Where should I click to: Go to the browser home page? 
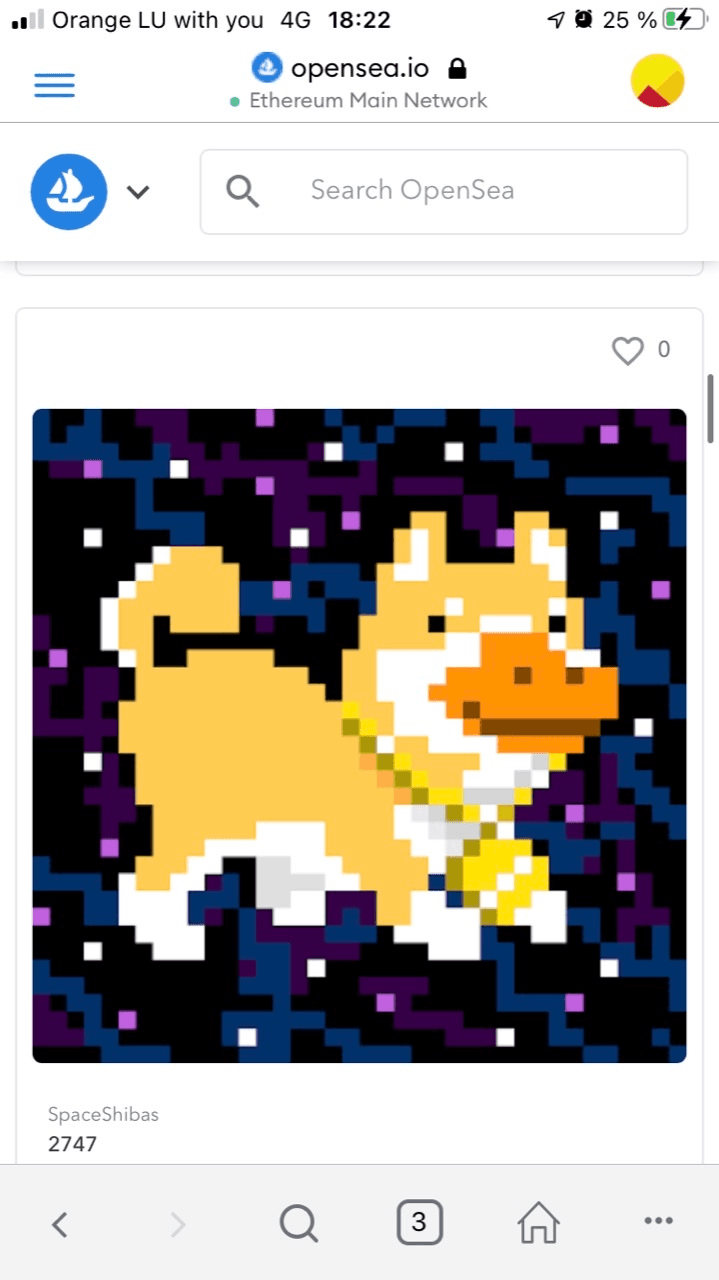[x=538, y=1222]
